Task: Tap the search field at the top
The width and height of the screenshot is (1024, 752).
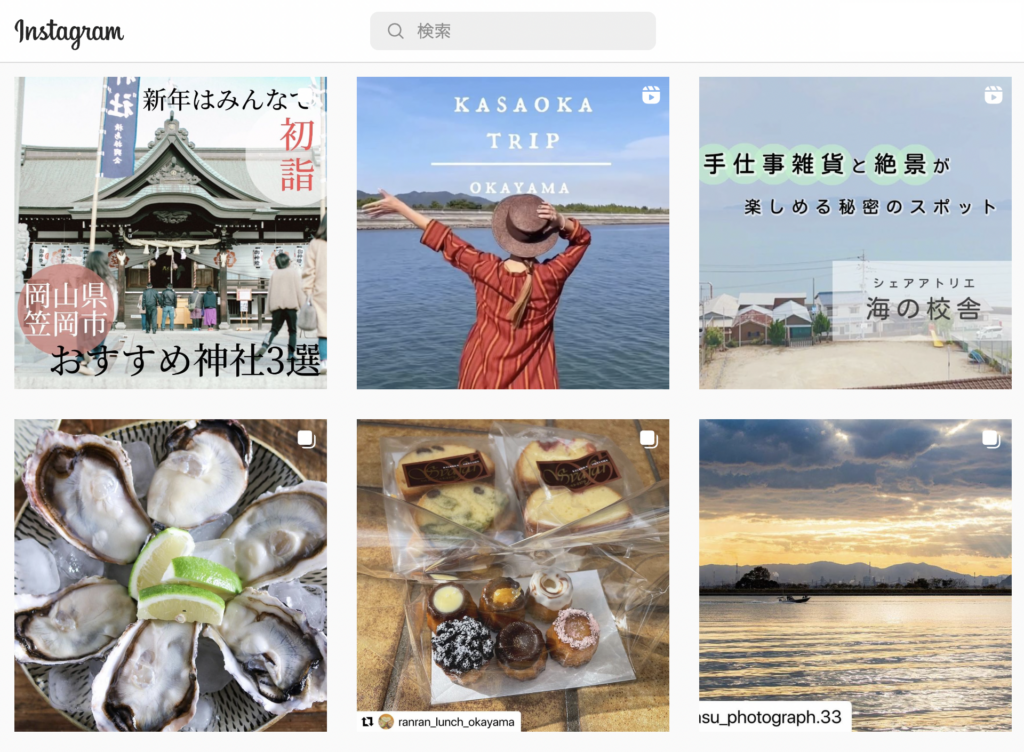Action: coord(512,31)
